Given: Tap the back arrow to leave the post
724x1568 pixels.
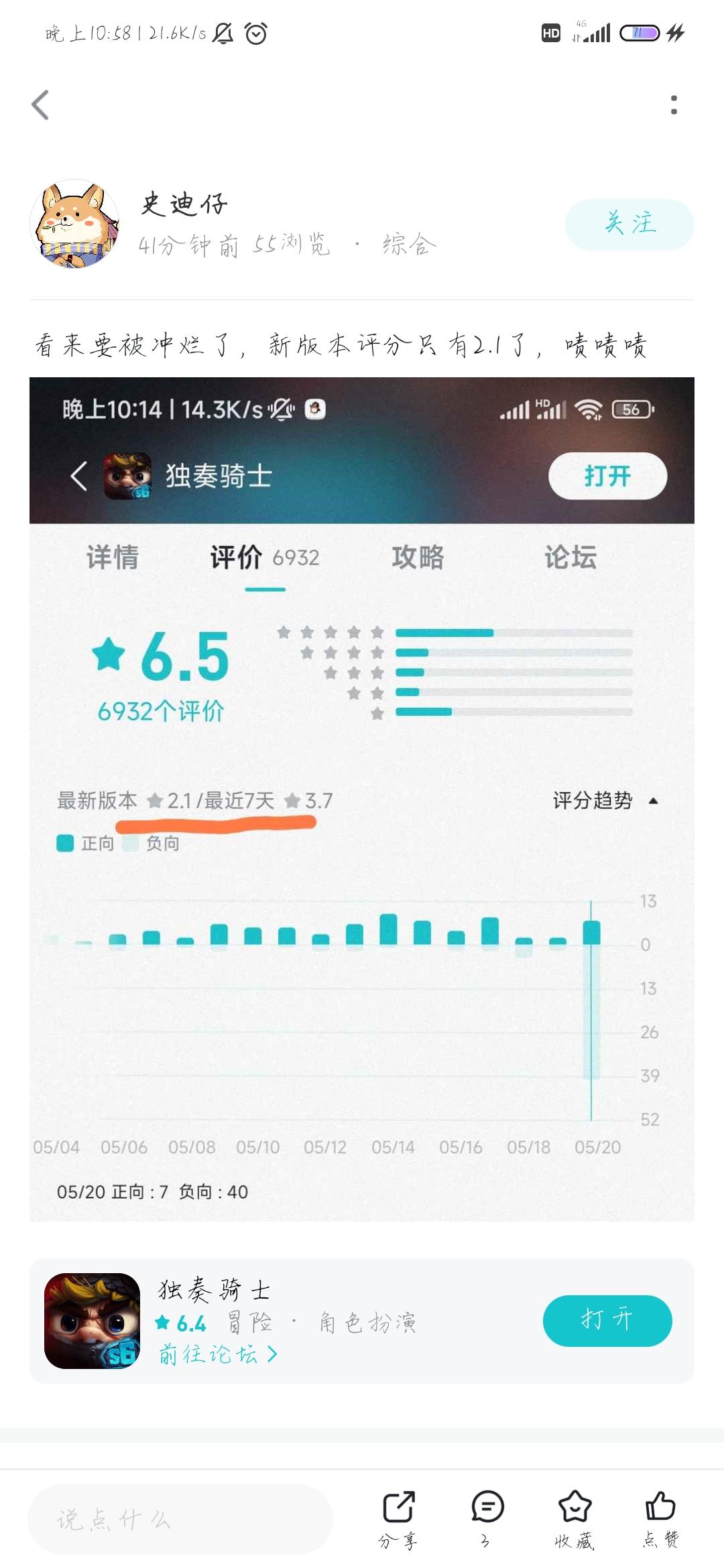Looking at the screenshot, I should (40, 104).
